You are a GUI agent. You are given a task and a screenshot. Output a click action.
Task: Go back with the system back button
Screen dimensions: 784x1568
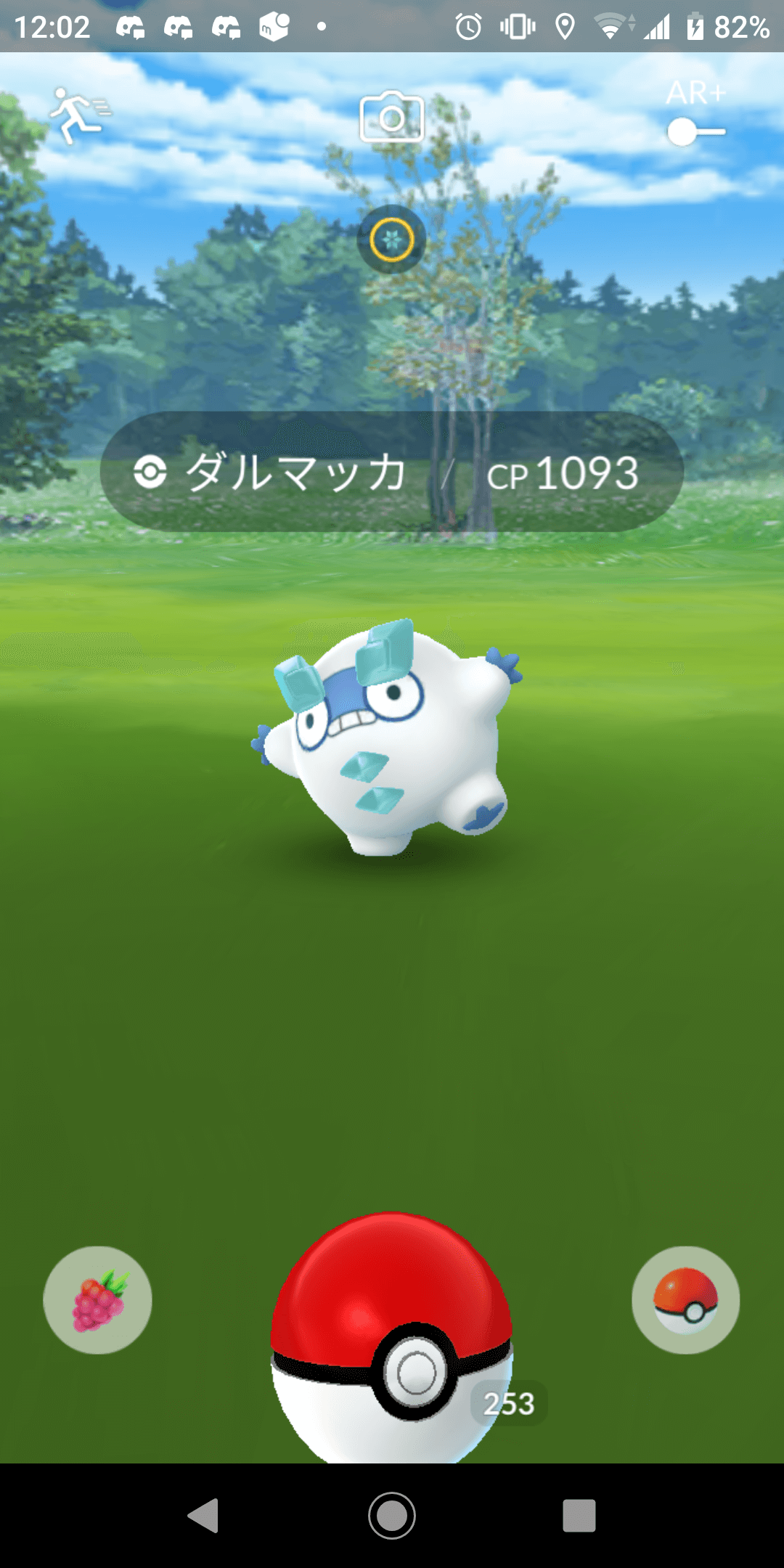click(x=204, y=1515)
